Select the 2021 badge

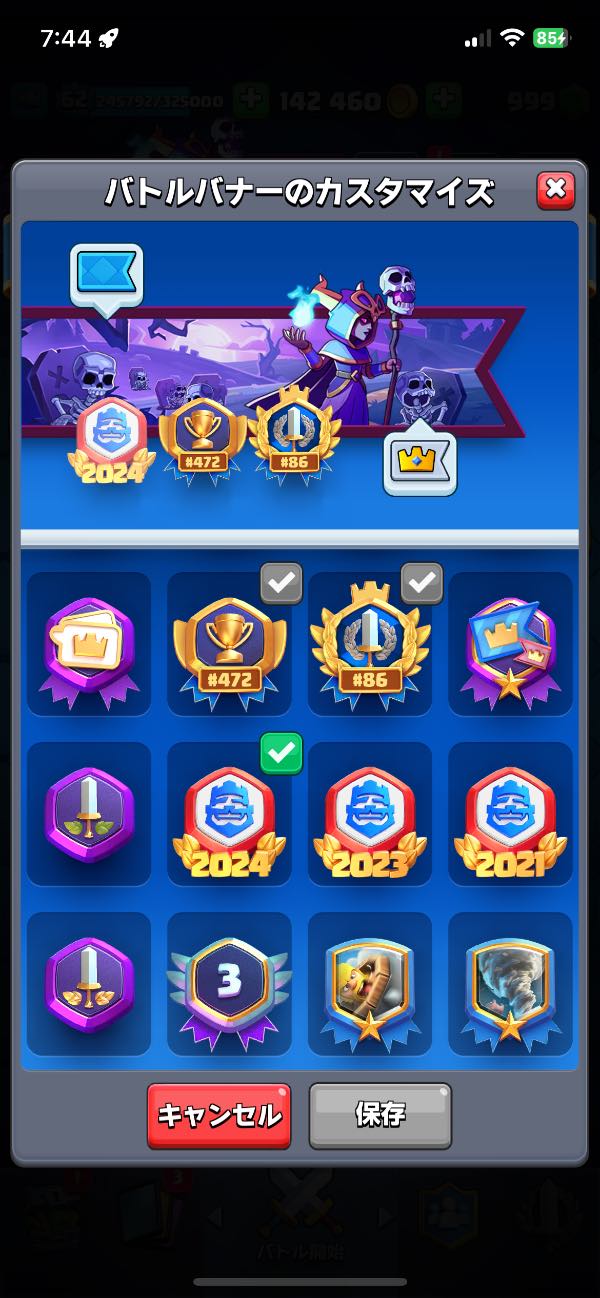pyautogui.click(x=511, y=814)
